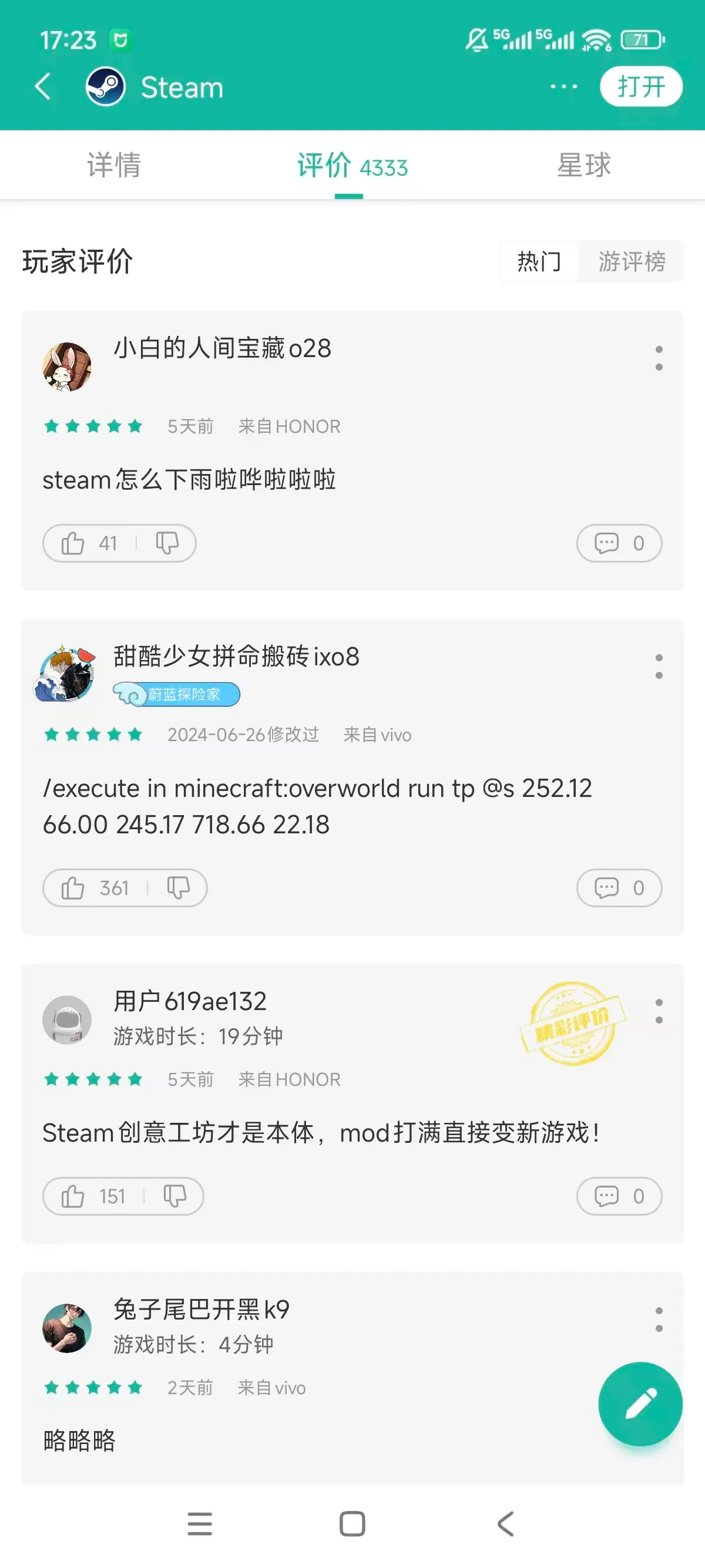The height and width of the screenshot is (1568, 705).
Task: Open comments on 用户619ae132's review
Action: [x=619, y=1196]
